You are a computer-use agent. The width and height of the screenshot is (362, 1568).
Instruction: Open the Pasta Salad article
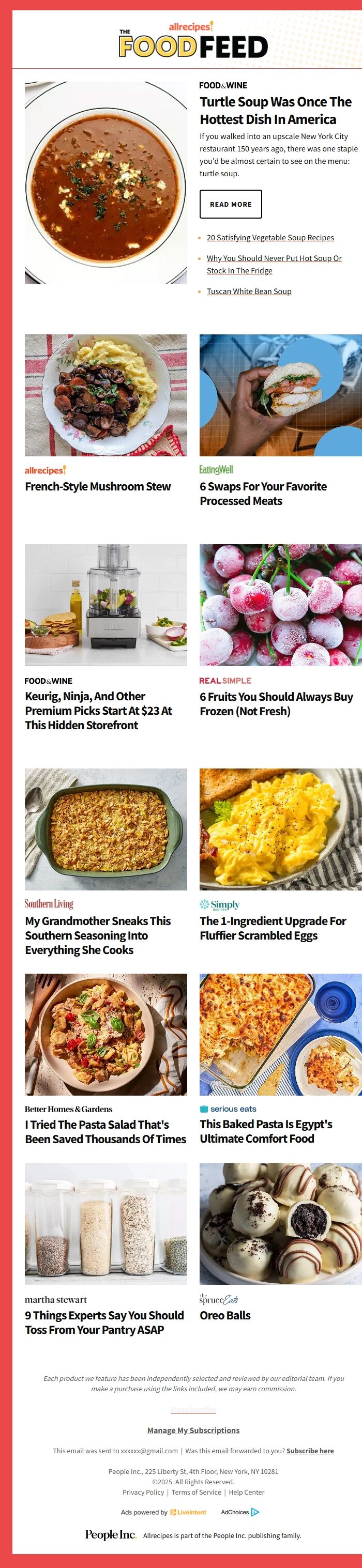click(105, 1132)
